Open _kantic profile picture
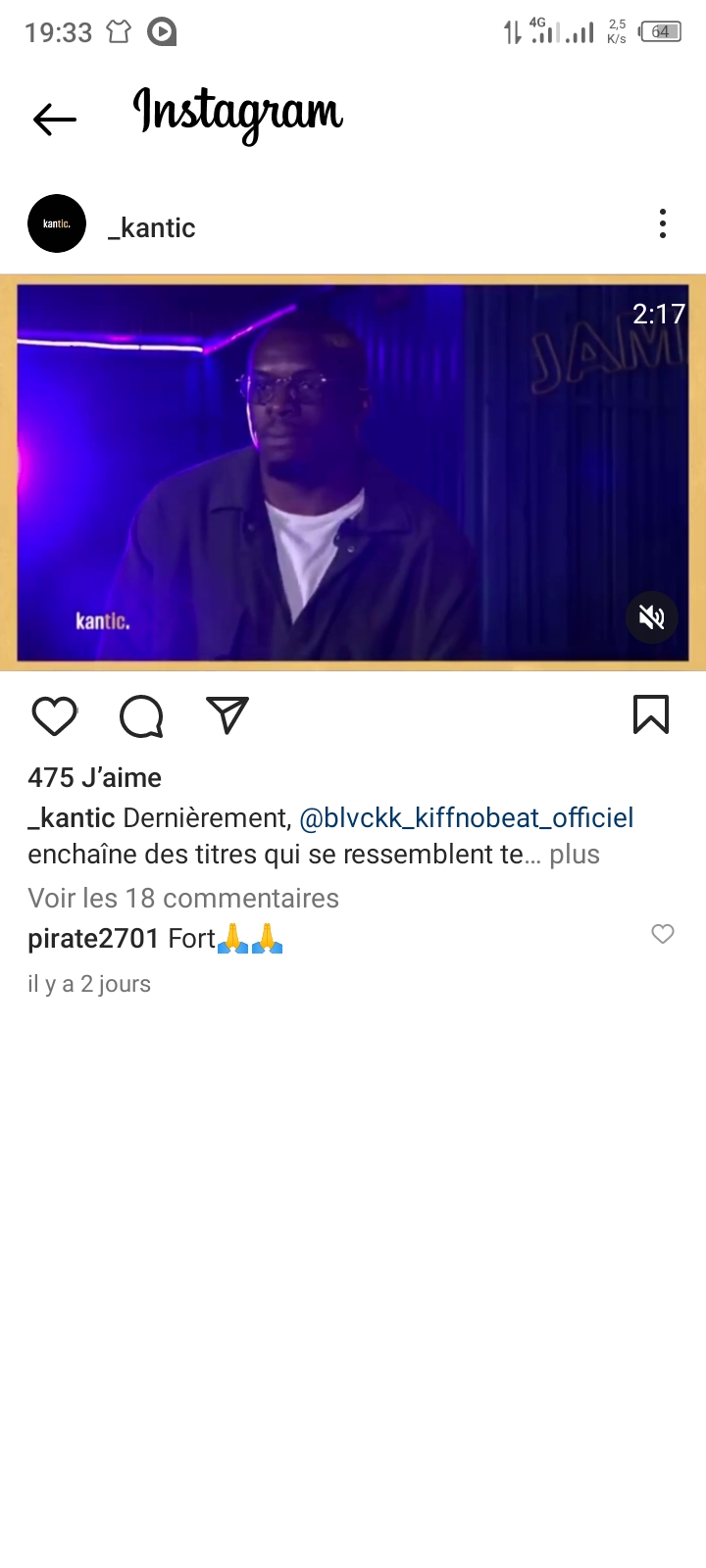This screenshot has width=706, height=1568. [57, 224]
